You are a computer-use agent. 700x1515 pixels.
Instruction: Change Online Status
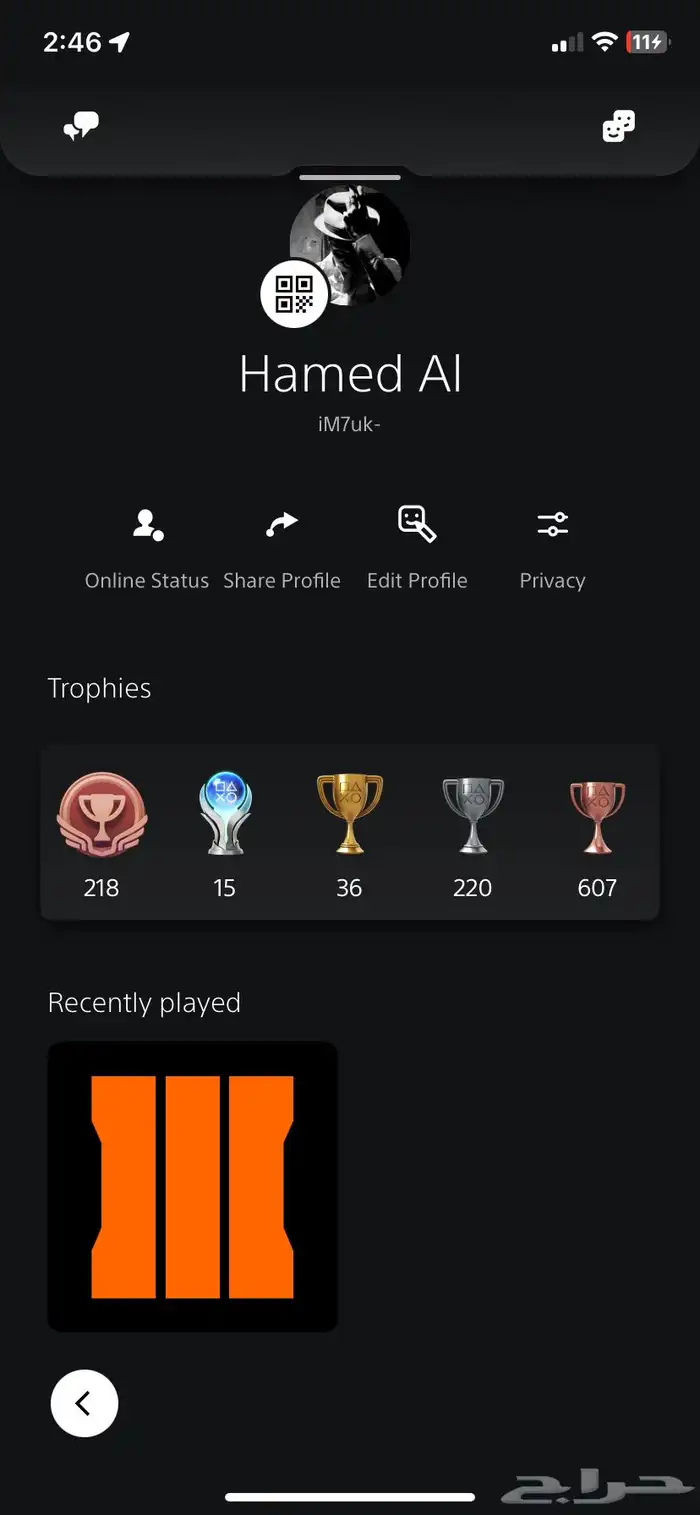[x=147, y=548]
